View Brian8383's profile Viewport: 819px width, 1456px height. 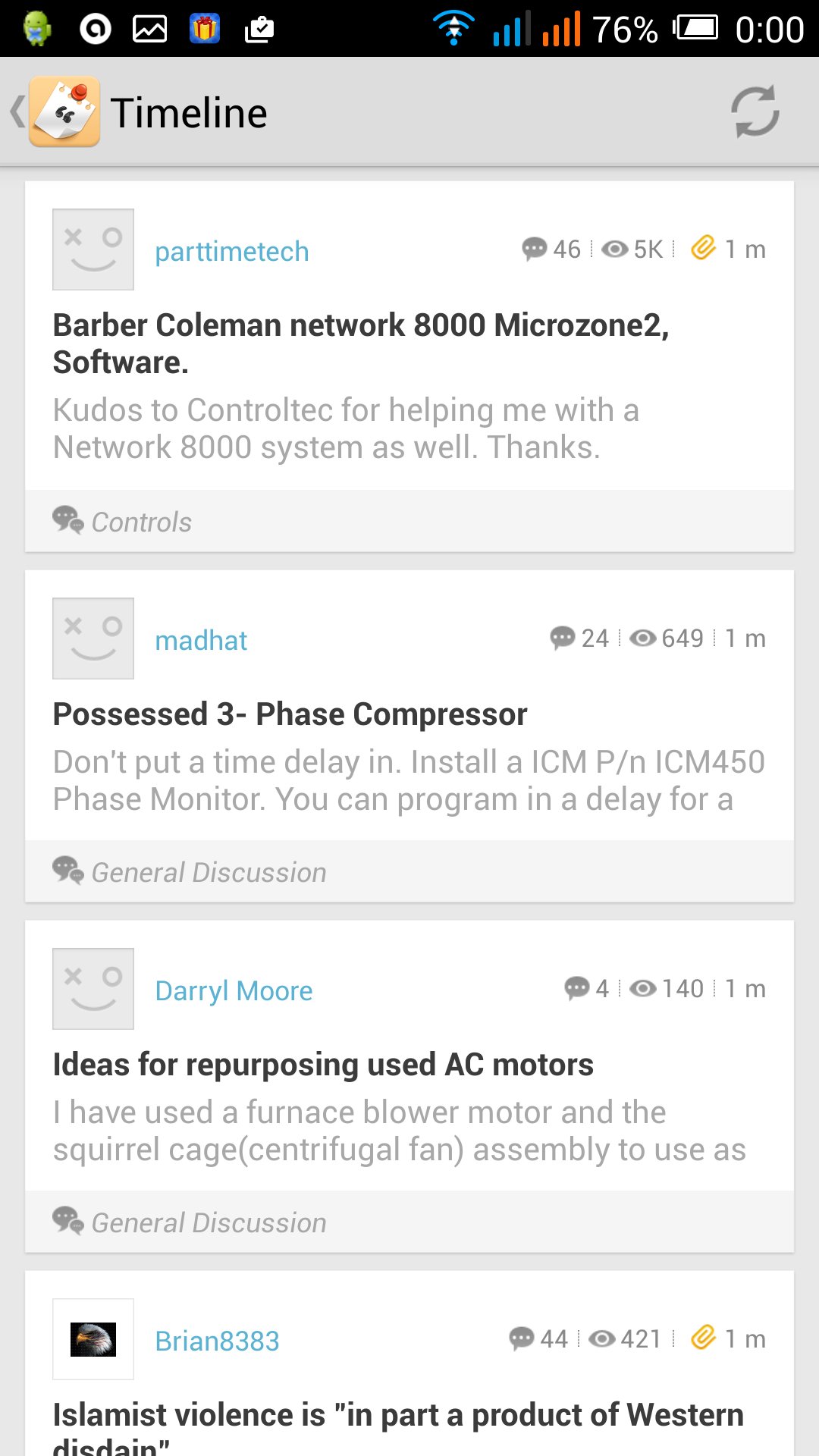pyautogui.click(x=217, y=1341)
